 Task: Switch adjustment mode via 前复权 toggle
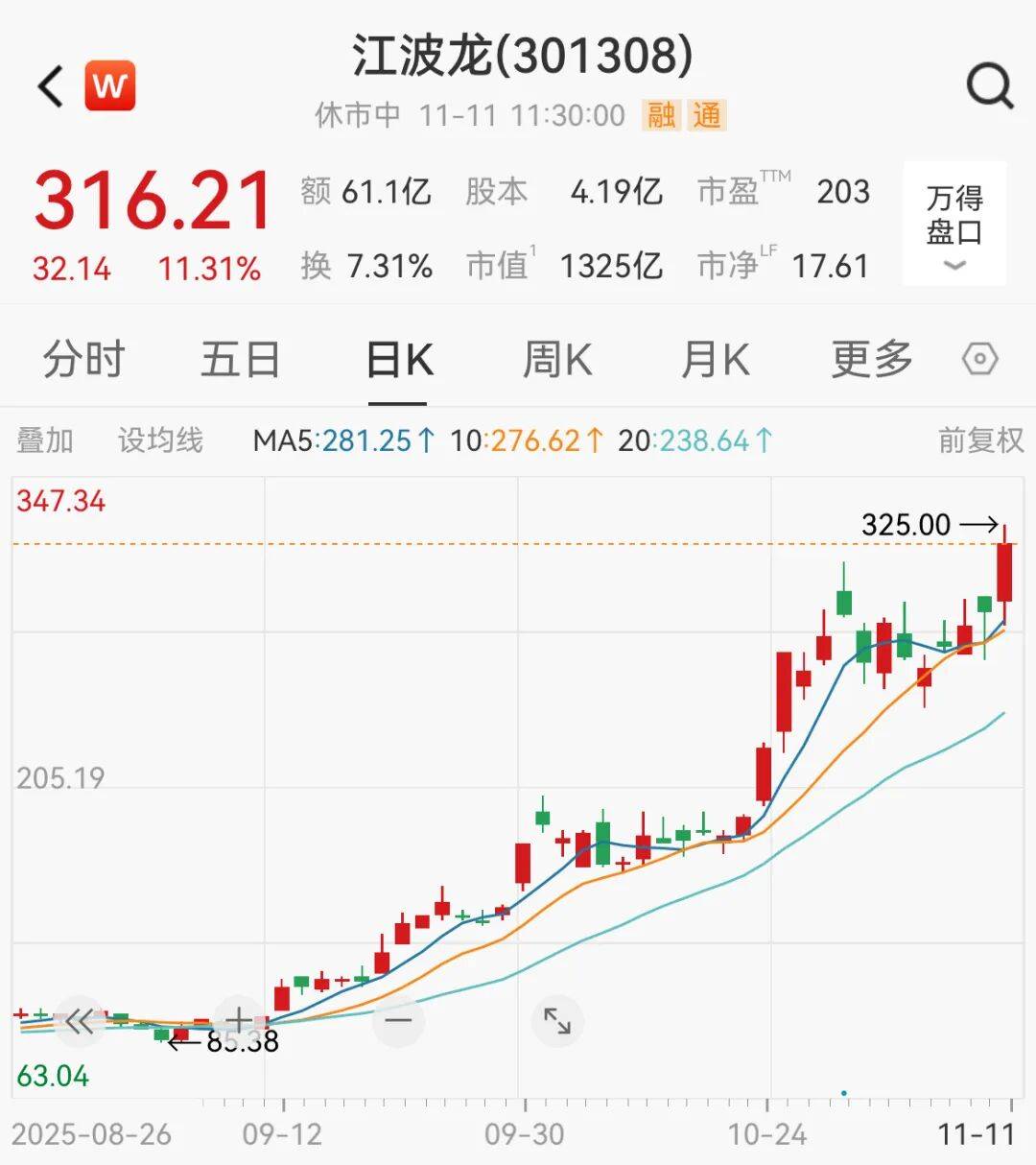click(980, 440)
